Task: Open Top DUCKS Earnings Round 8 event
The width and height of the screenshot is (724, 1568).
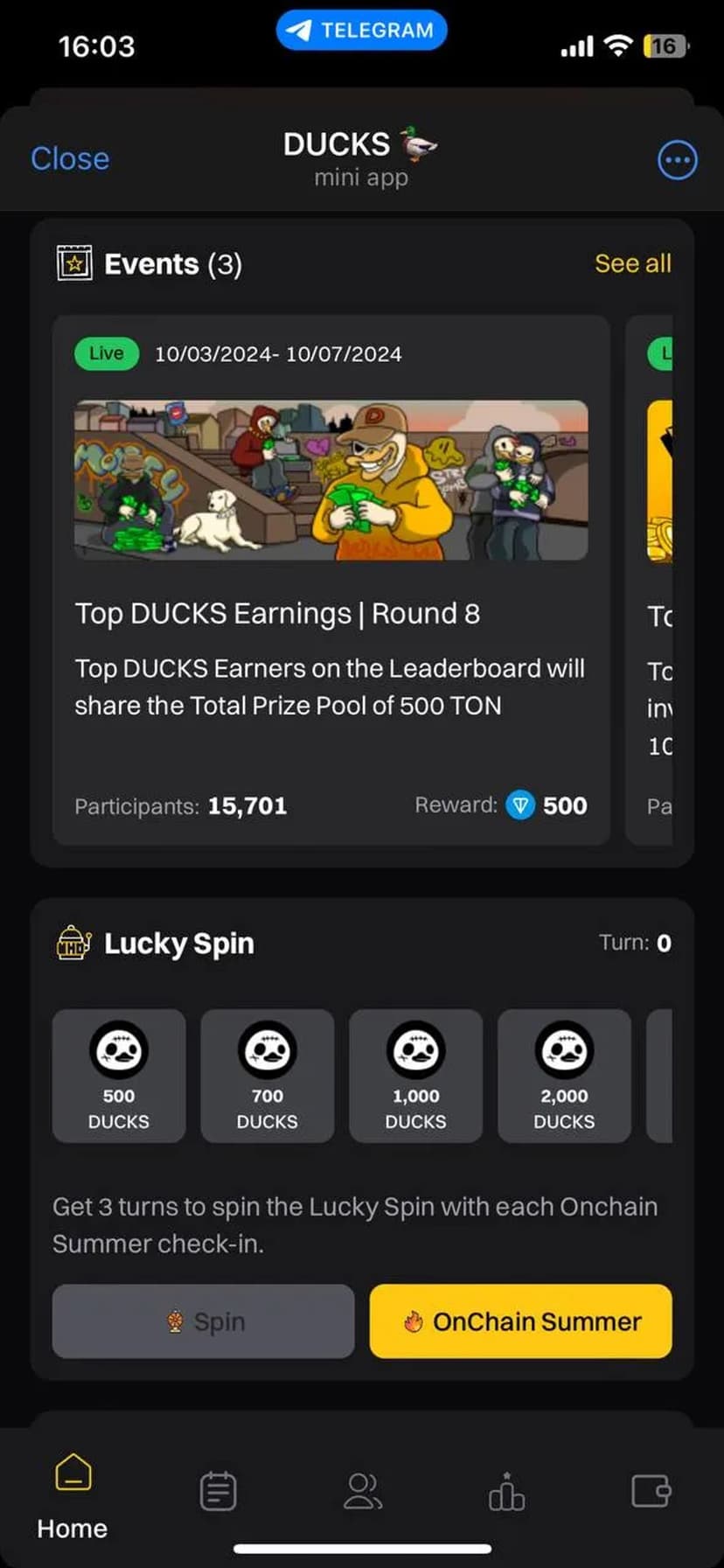Action: (331, 579)
